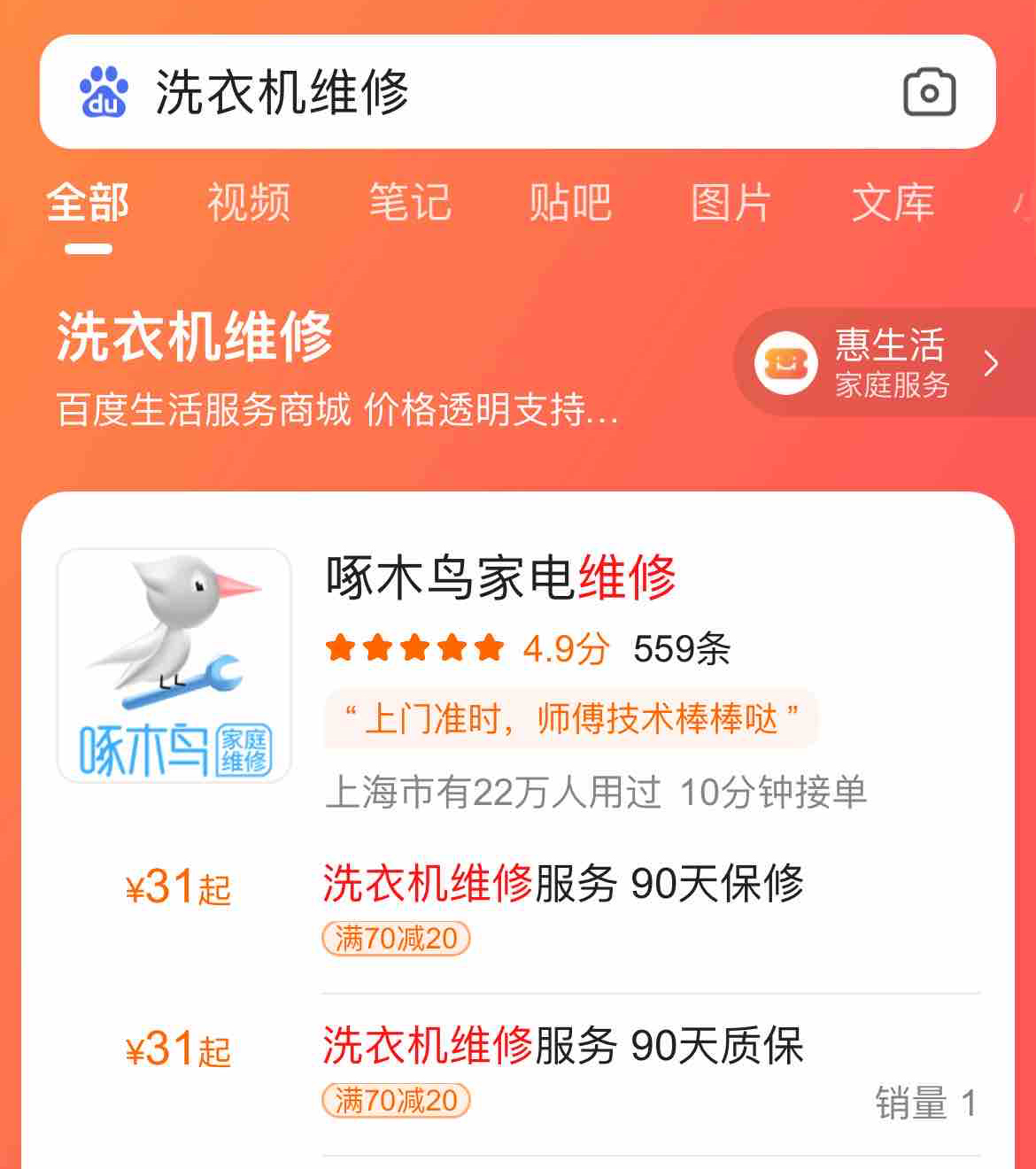Open 啄木鸟家电维修 store result
Image resolution: width=1036 pixels, height=1169 pixels.
point(501,577)
